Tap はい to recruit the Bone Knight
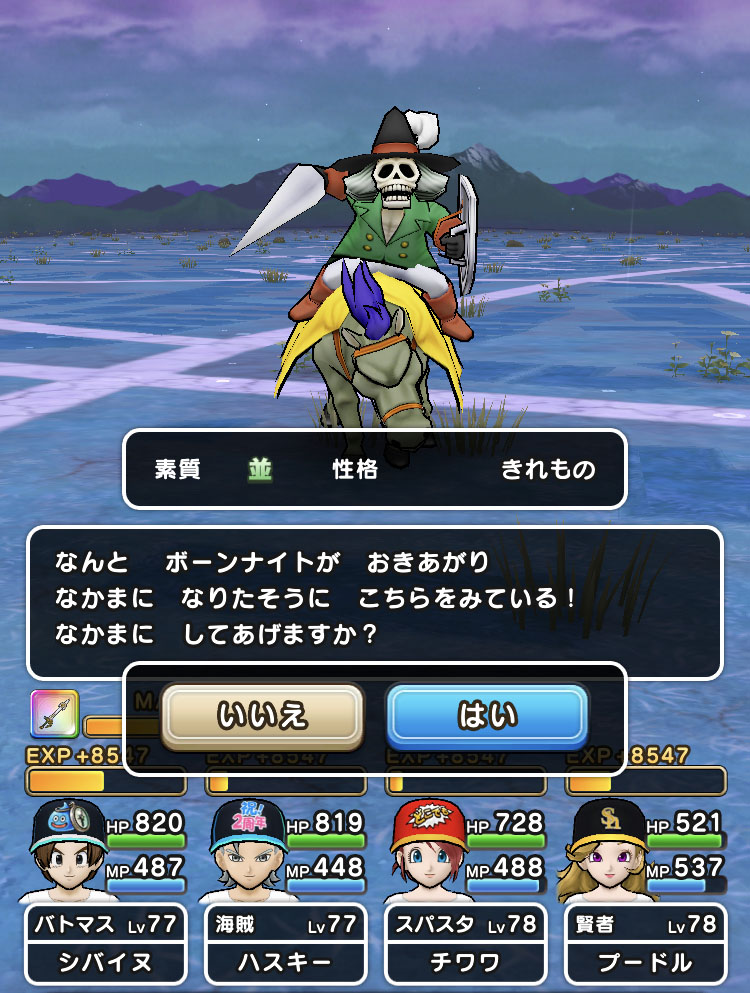Image resolution: width=750 pixels, height=993 pixels. [x=487, y=715]
